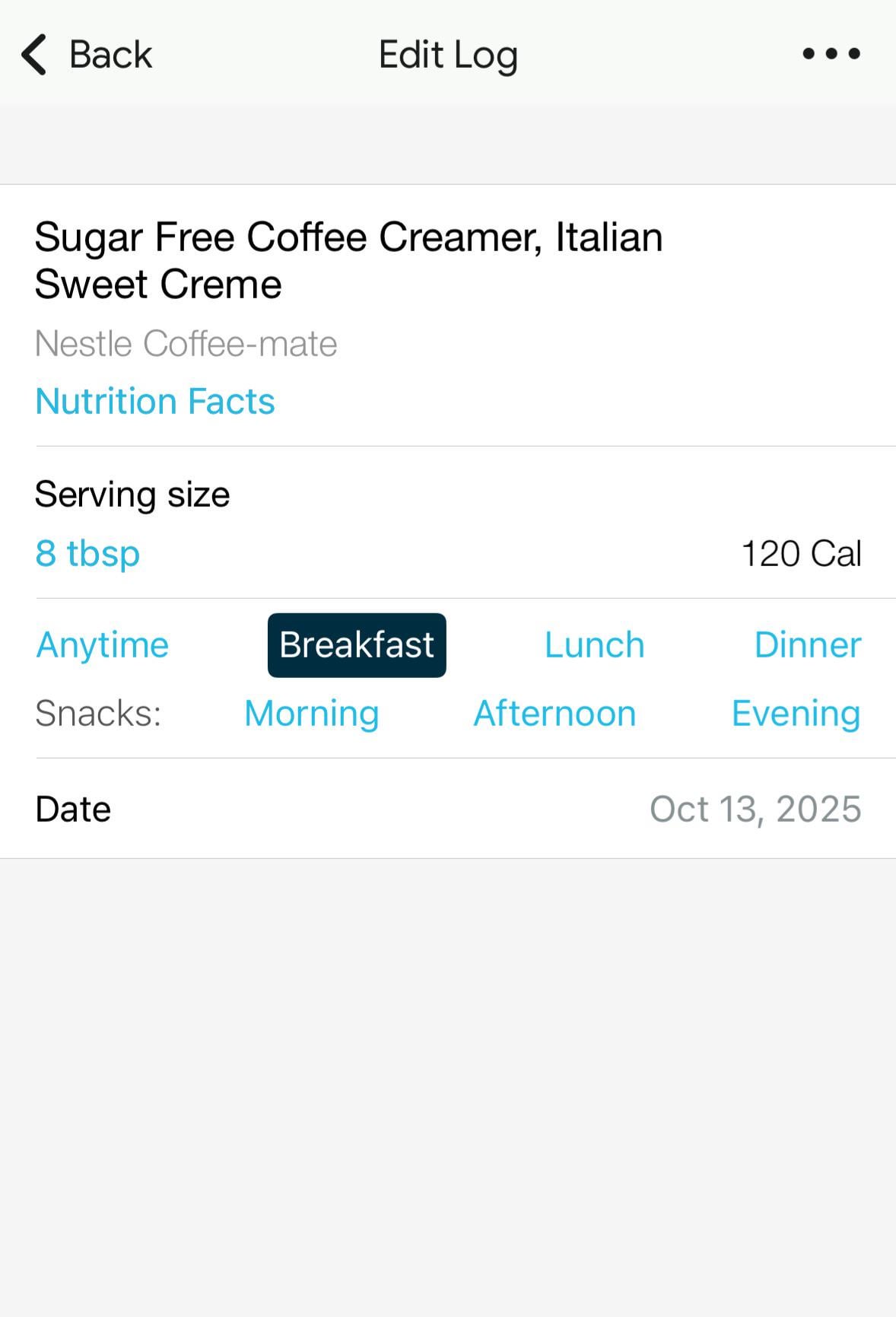Select the Breakfast meal option

point(357,645)
